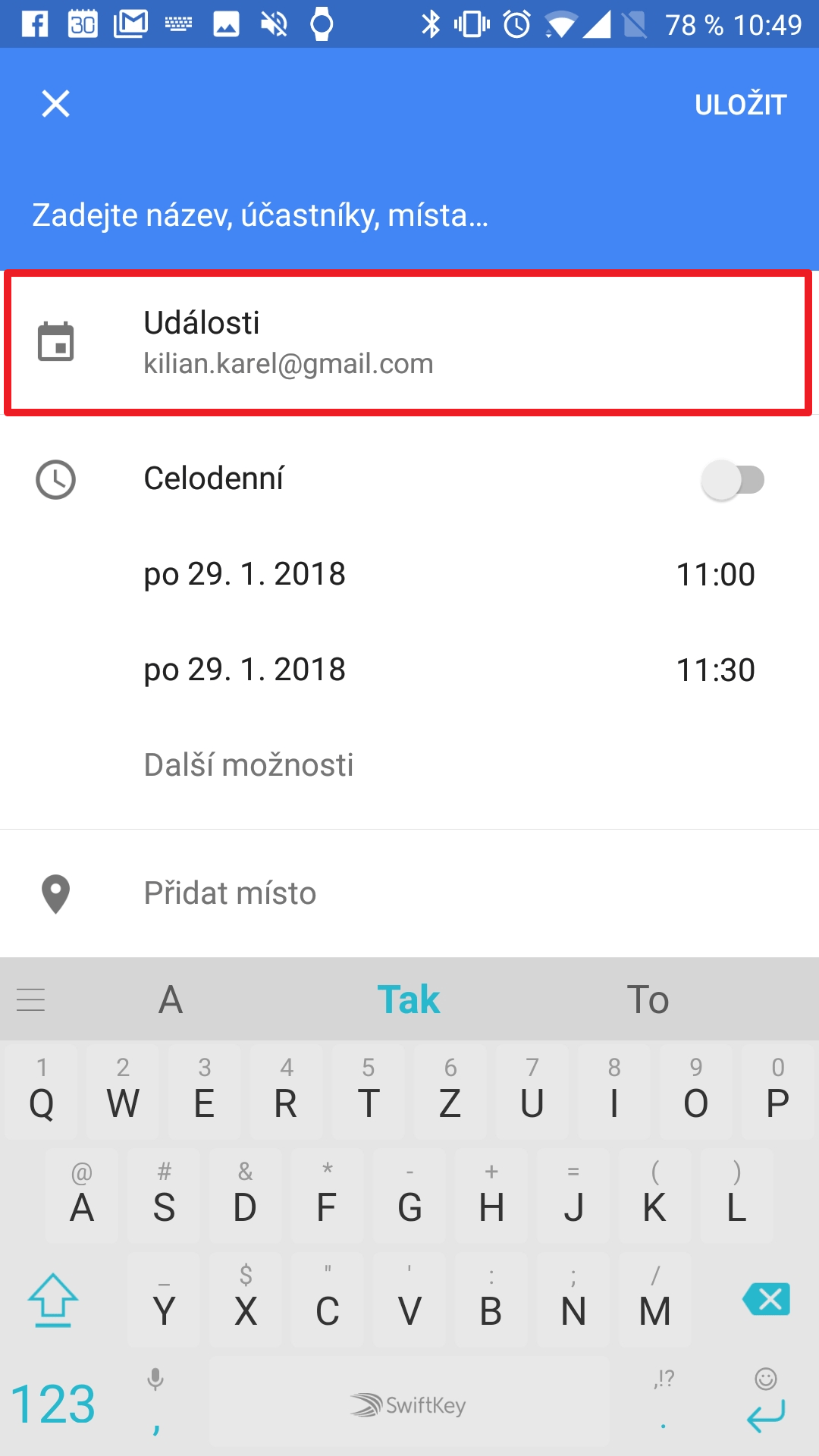Screen dimensions: 819x1456
Task: Toggle the Celodenní all-day switch
Action: click(732, 479)
